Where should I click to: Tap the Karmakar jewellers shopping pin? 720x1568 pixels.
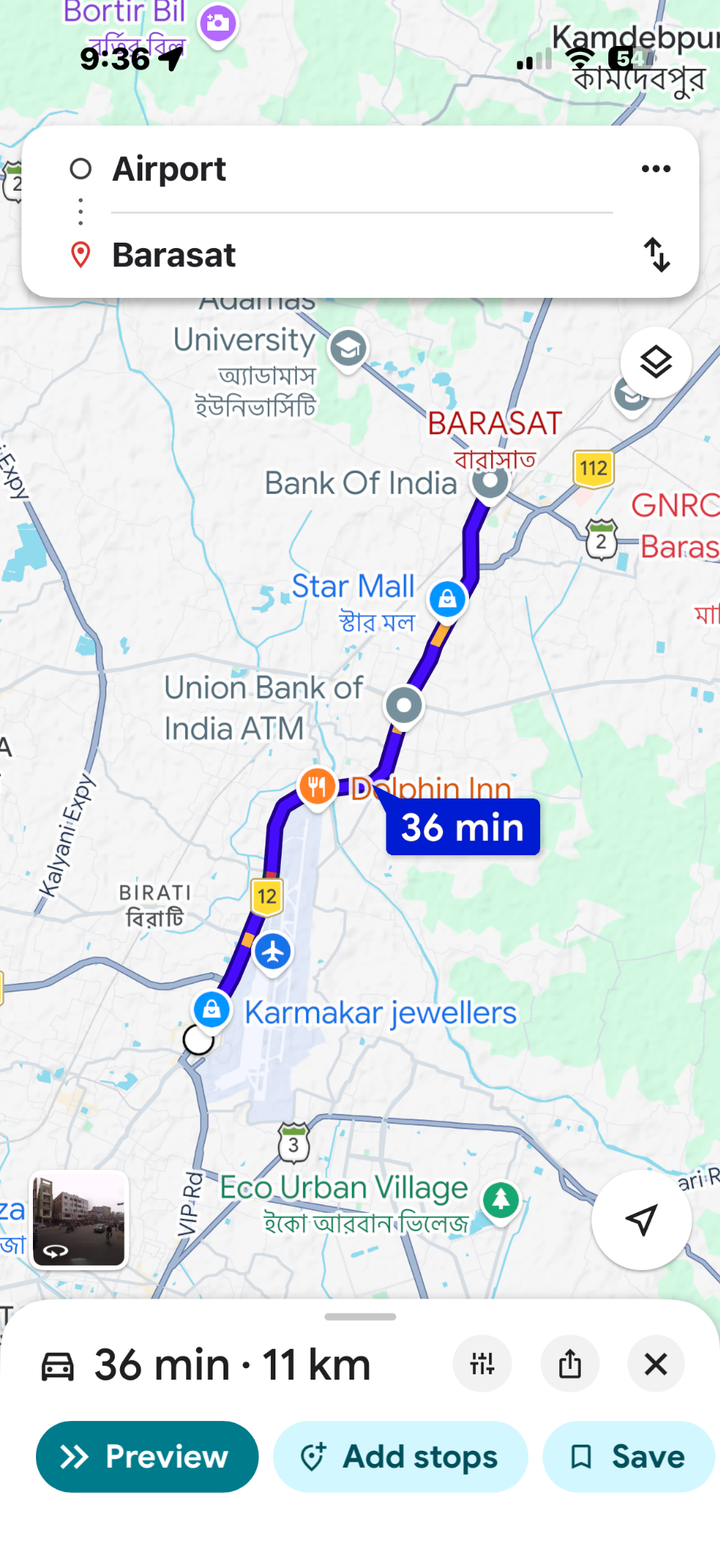click(x=212, y=1010)
